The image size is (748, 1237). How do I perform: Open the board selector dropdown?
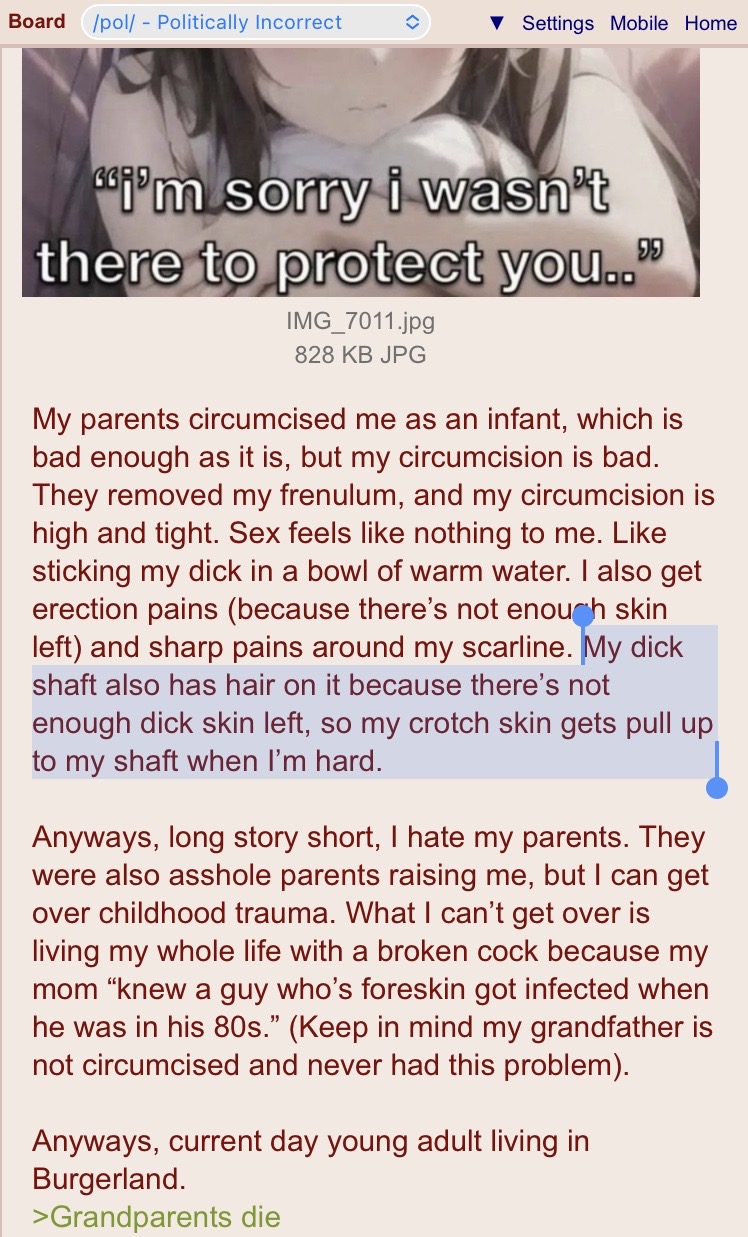pyautogui.click(x=255, y=22)
